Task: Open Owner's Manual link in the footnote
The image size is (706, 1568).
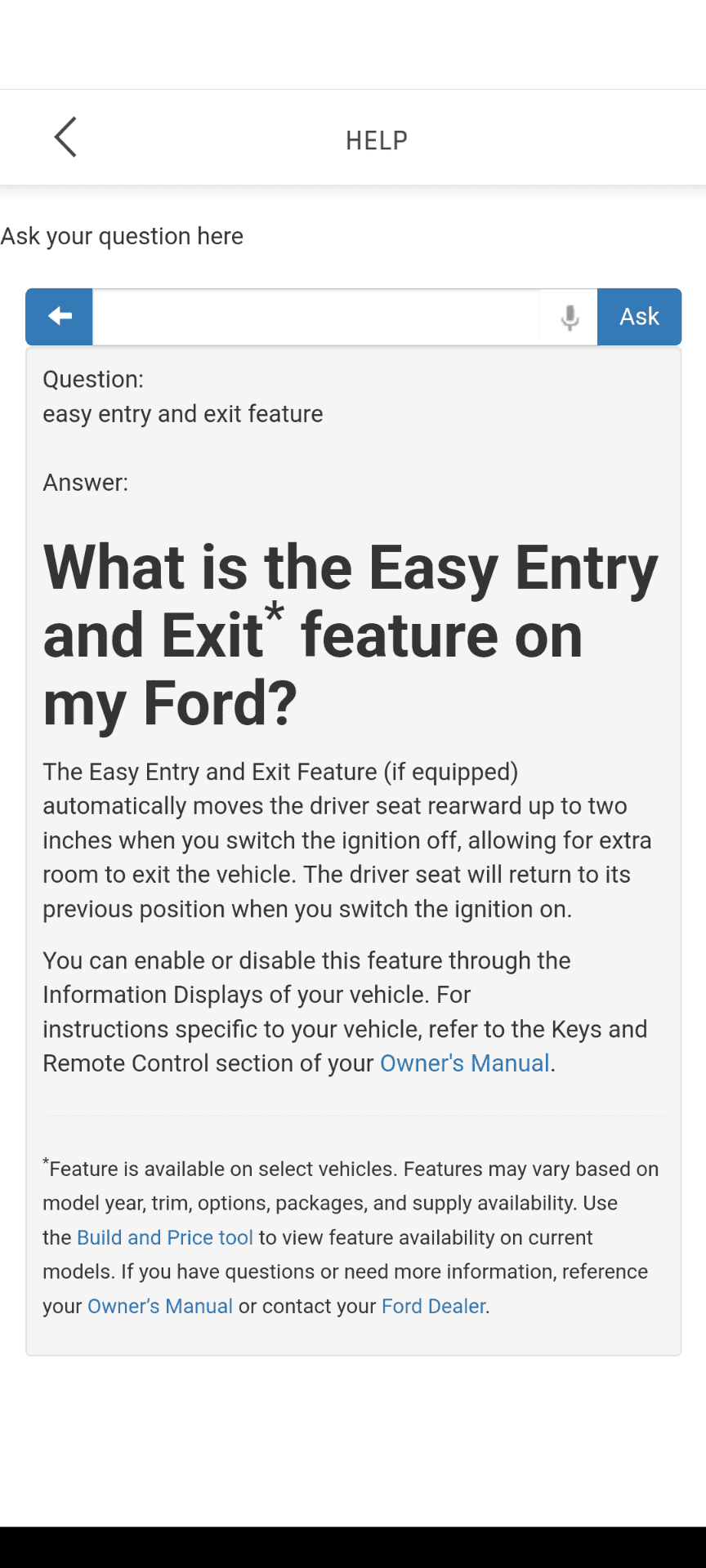Action: click(160, 1306)
